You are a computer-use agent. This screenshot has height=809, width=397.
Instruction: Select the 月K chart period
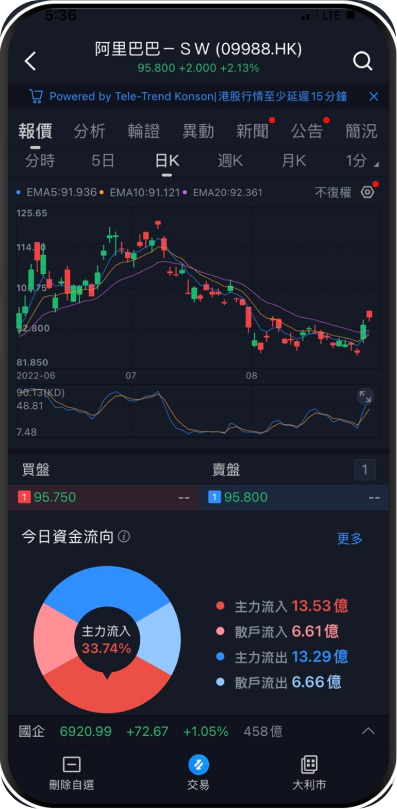point(294,161)
